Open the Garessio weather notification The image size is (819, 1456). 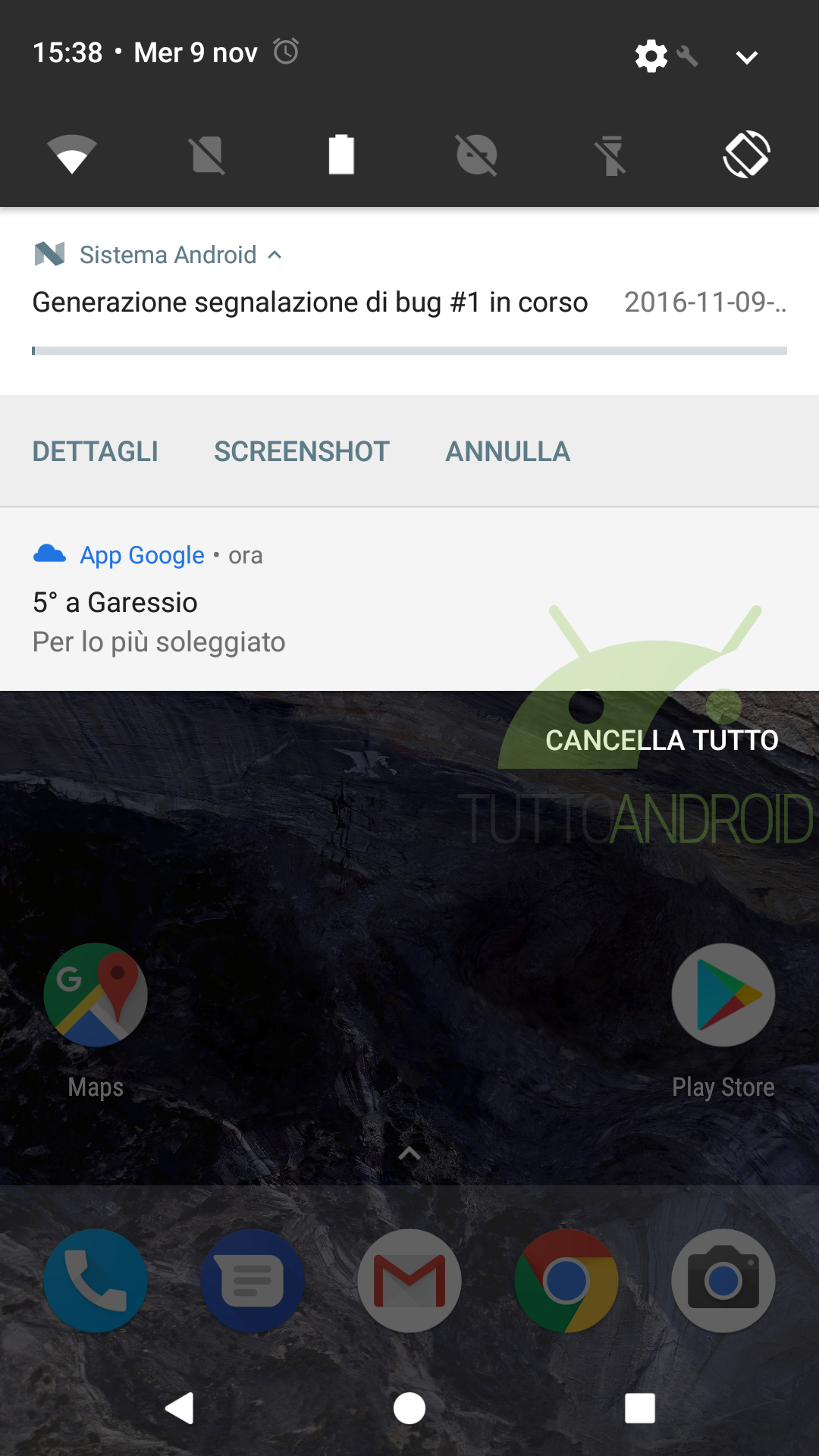(x=409, y=599)
